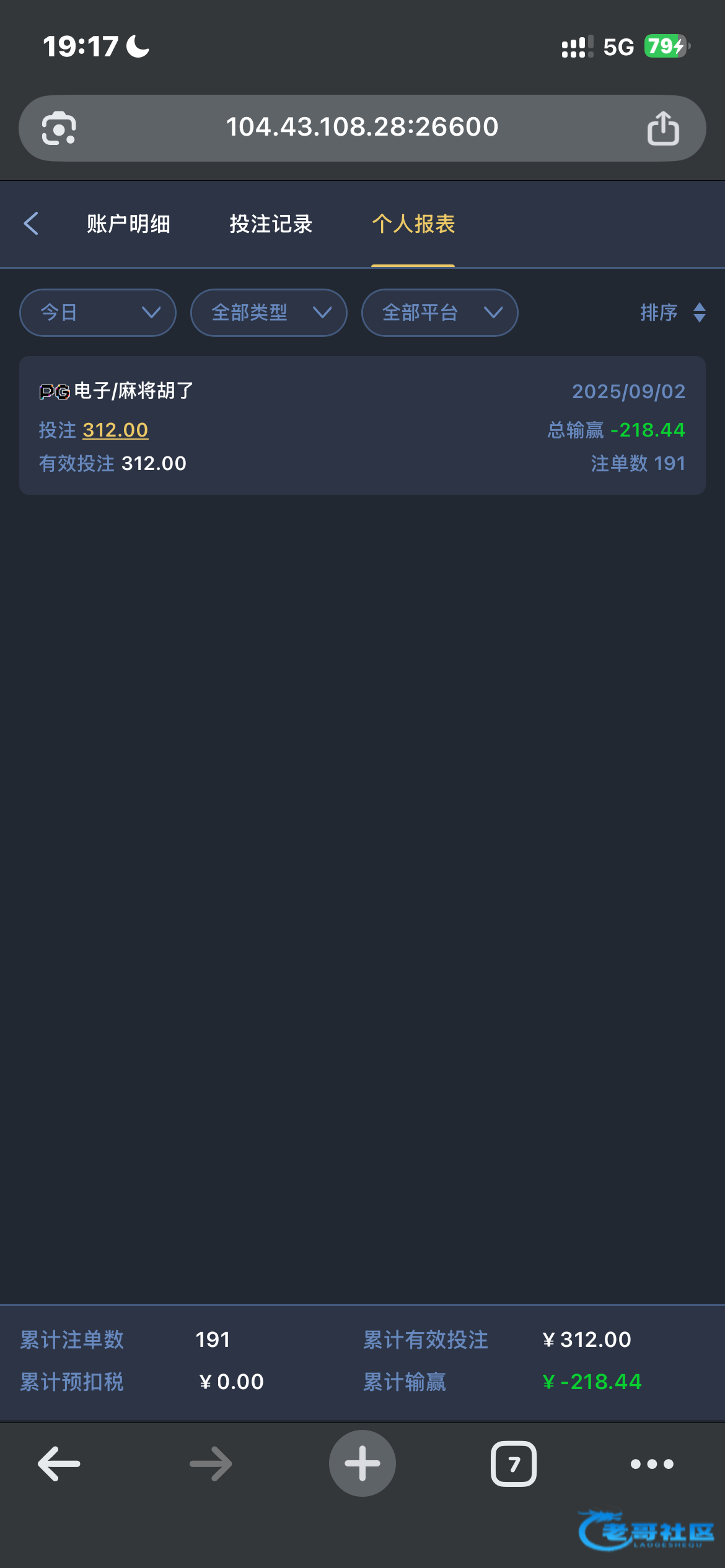The height and width of the screenshot is (1568, 725).
Task: Share the page from the address bar
Action: pos(663,128)
